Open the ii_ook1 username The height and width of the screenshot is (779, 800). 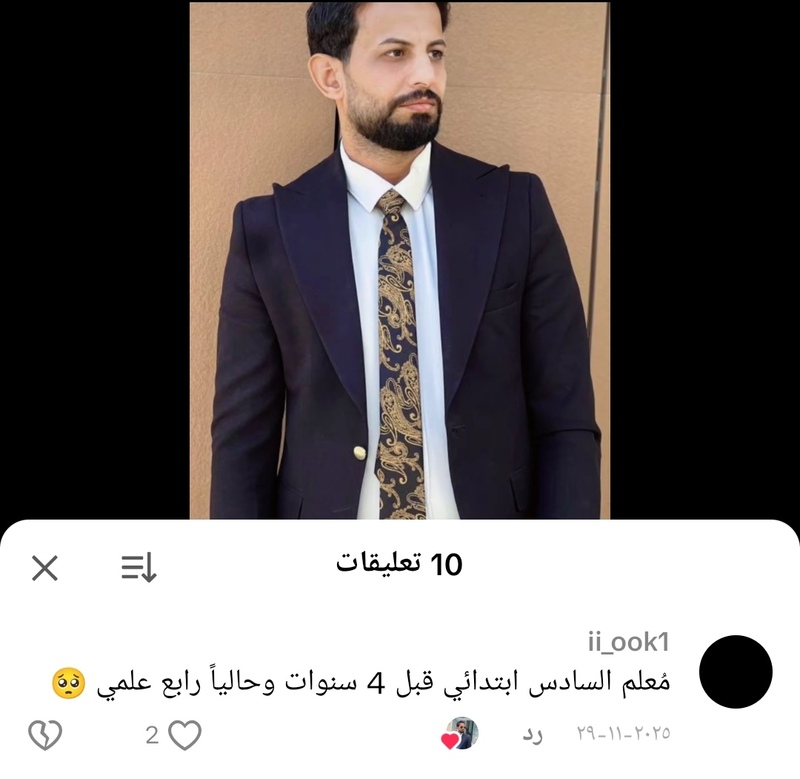pyautogui.click(x=627, y=641)
